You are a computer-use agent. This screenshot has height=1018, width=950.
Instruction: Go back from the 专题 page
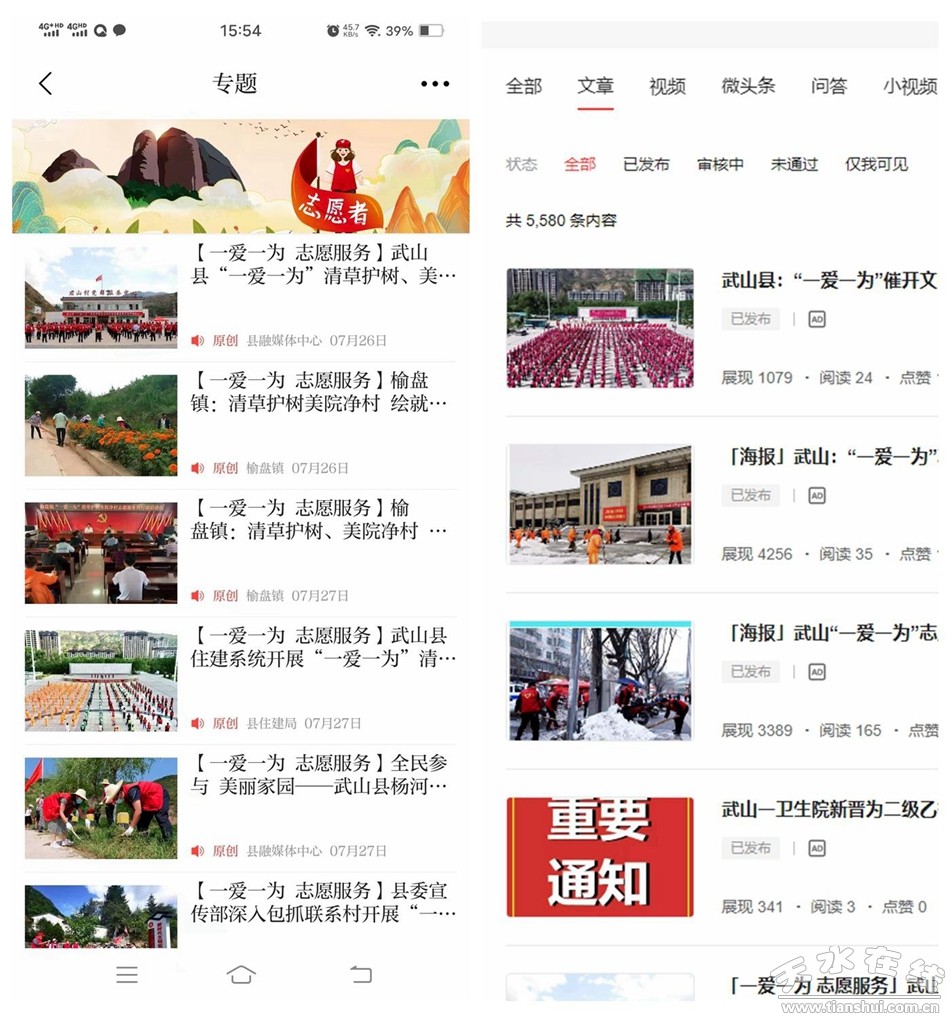(45, 84)
